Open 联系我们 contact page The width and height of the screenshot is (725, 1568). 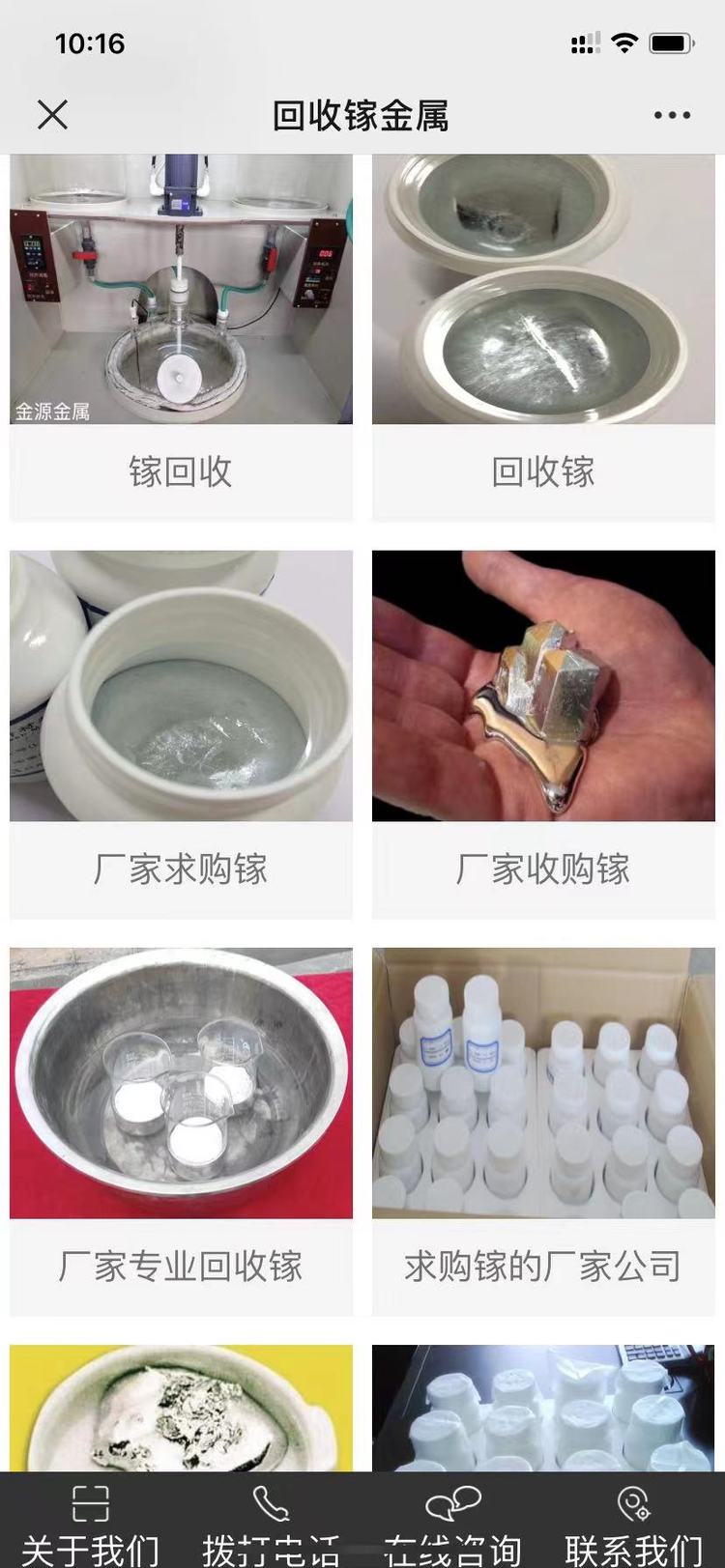click(x=634, y=1522)
